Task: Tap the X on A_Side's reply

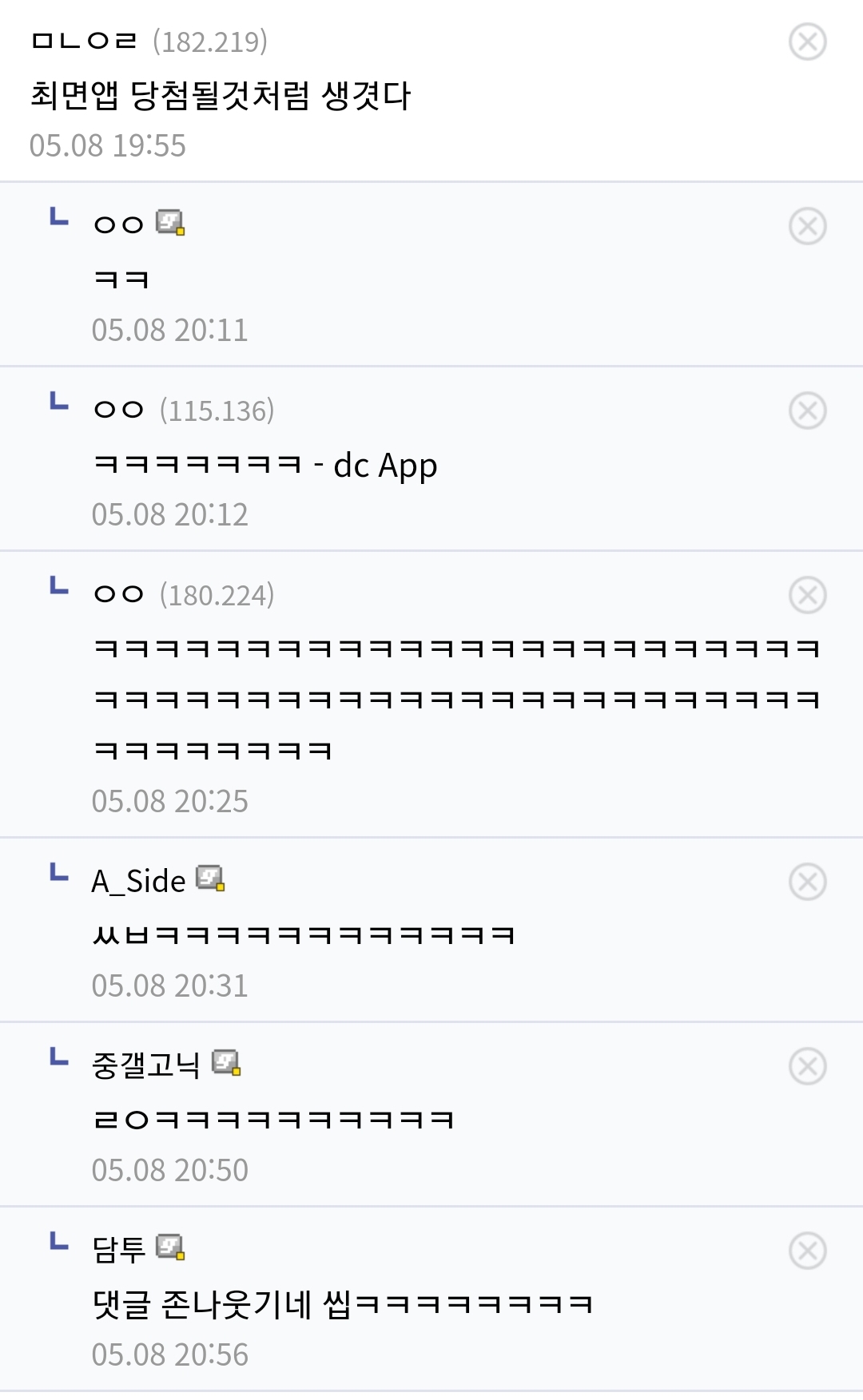Action: tap(807, 882)
